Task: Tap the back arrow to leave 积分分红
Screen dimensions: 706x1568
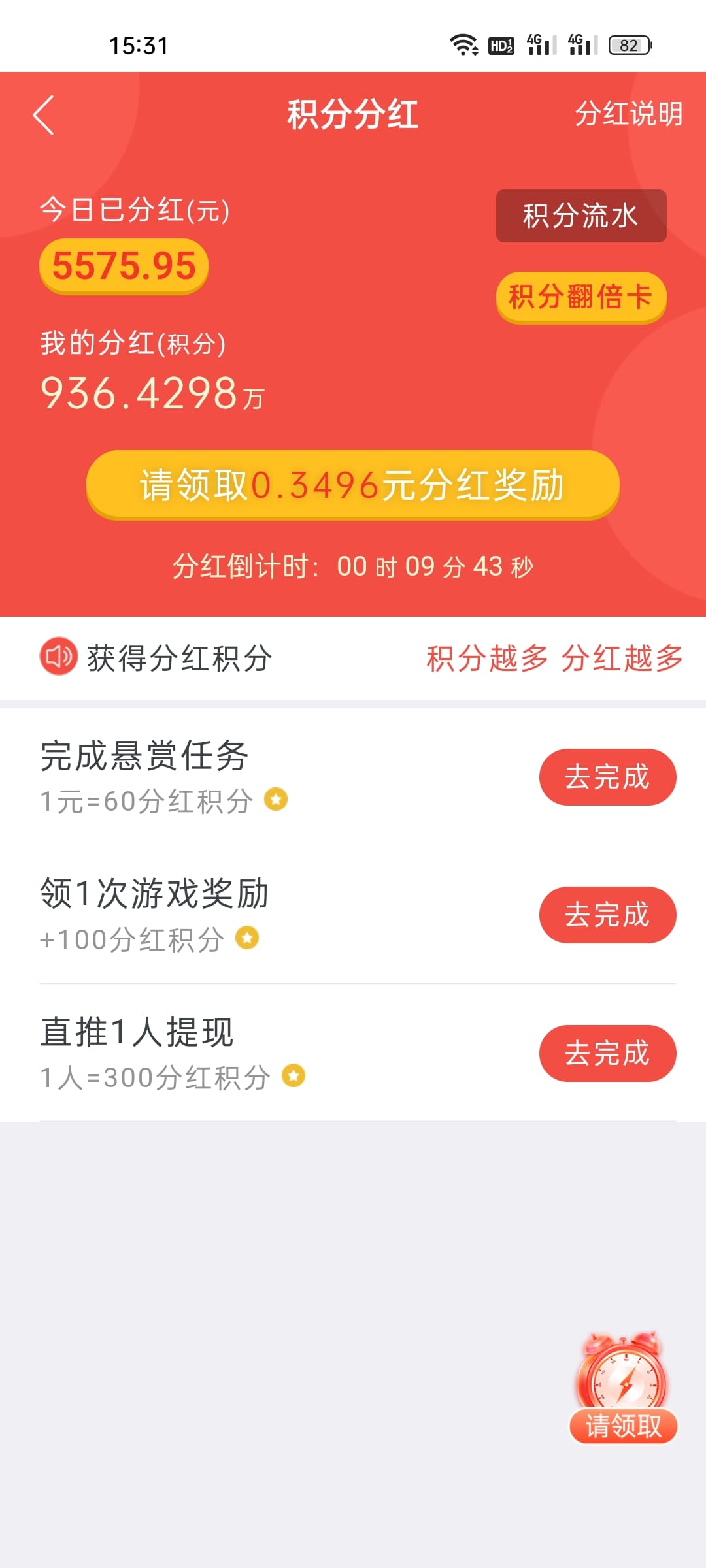Action: (43, 114)
